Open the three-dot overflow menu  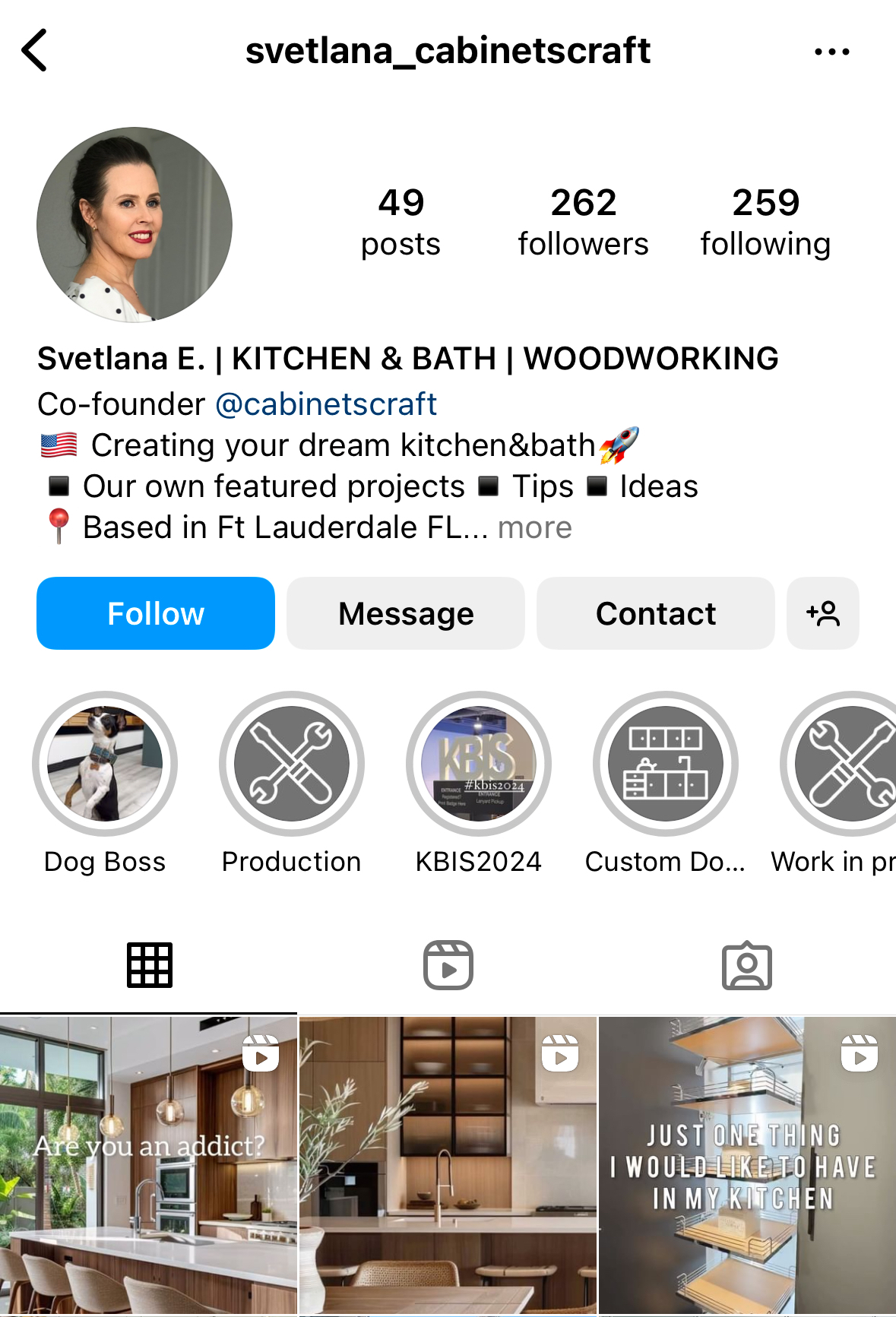pyautogui.click(x=831, y=52)
